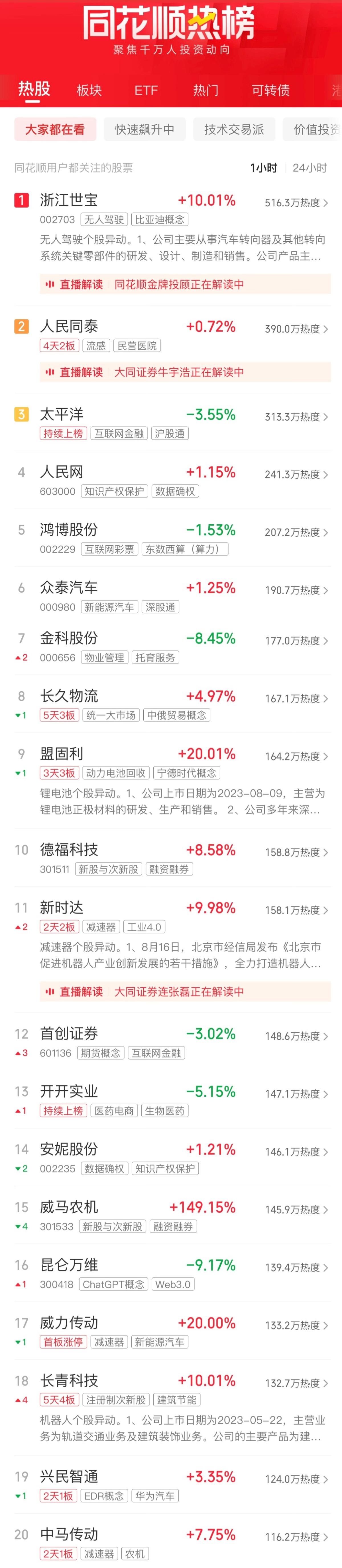The height and width of the screenshot is (1568, 342).
Task: Switch to the 热门 tab
Action: [x=205, y=91]
